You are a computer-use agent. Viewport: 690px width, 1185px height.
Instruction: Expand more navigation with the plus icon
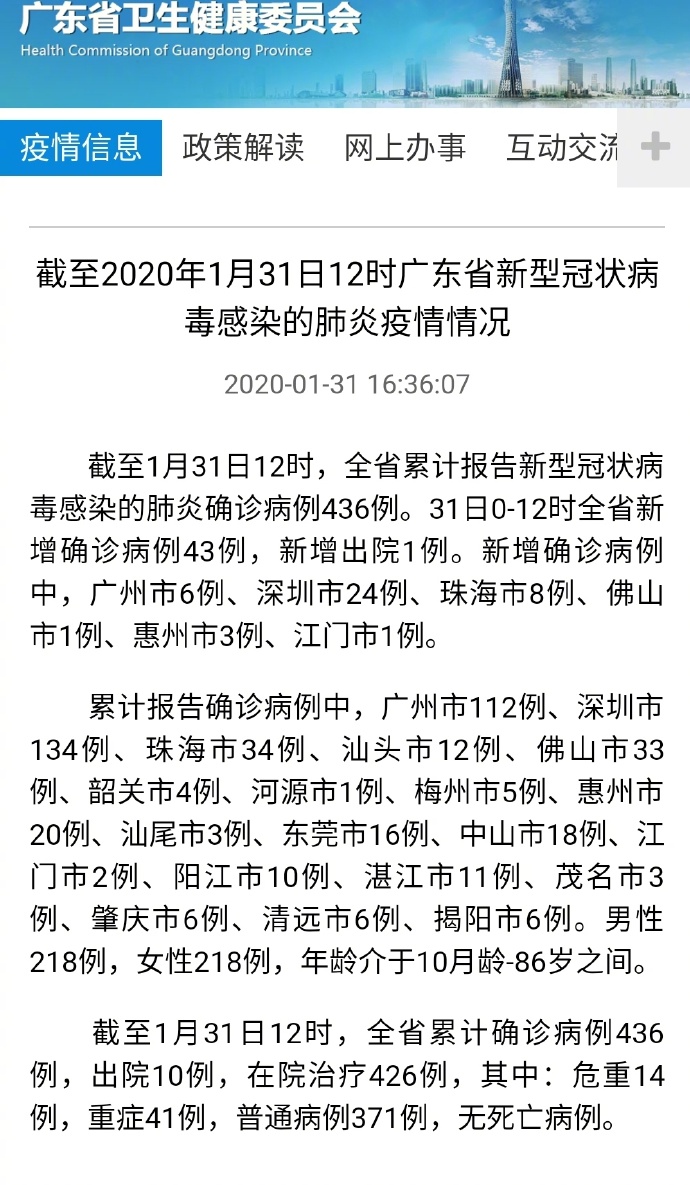(655, 148)
